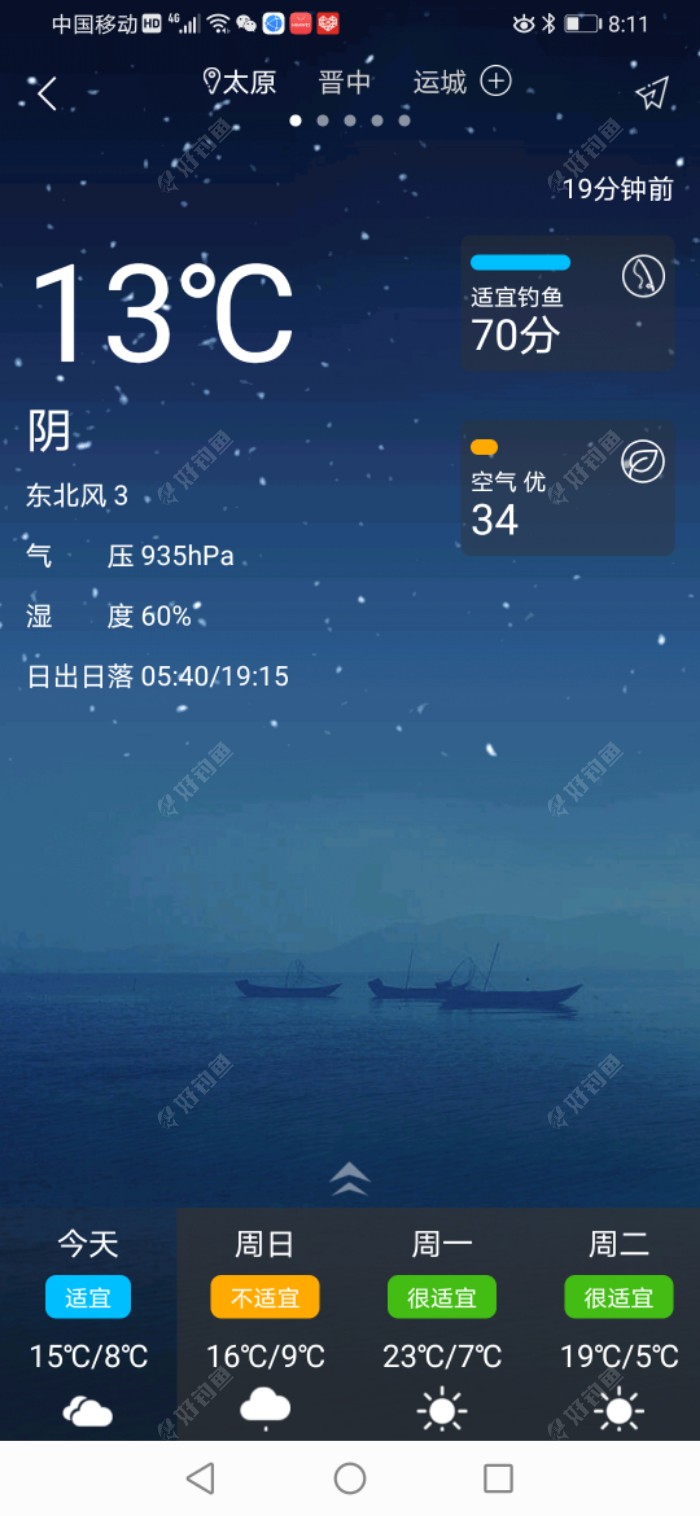Switch to the 运城 city tab

click(x=440, y=82)
